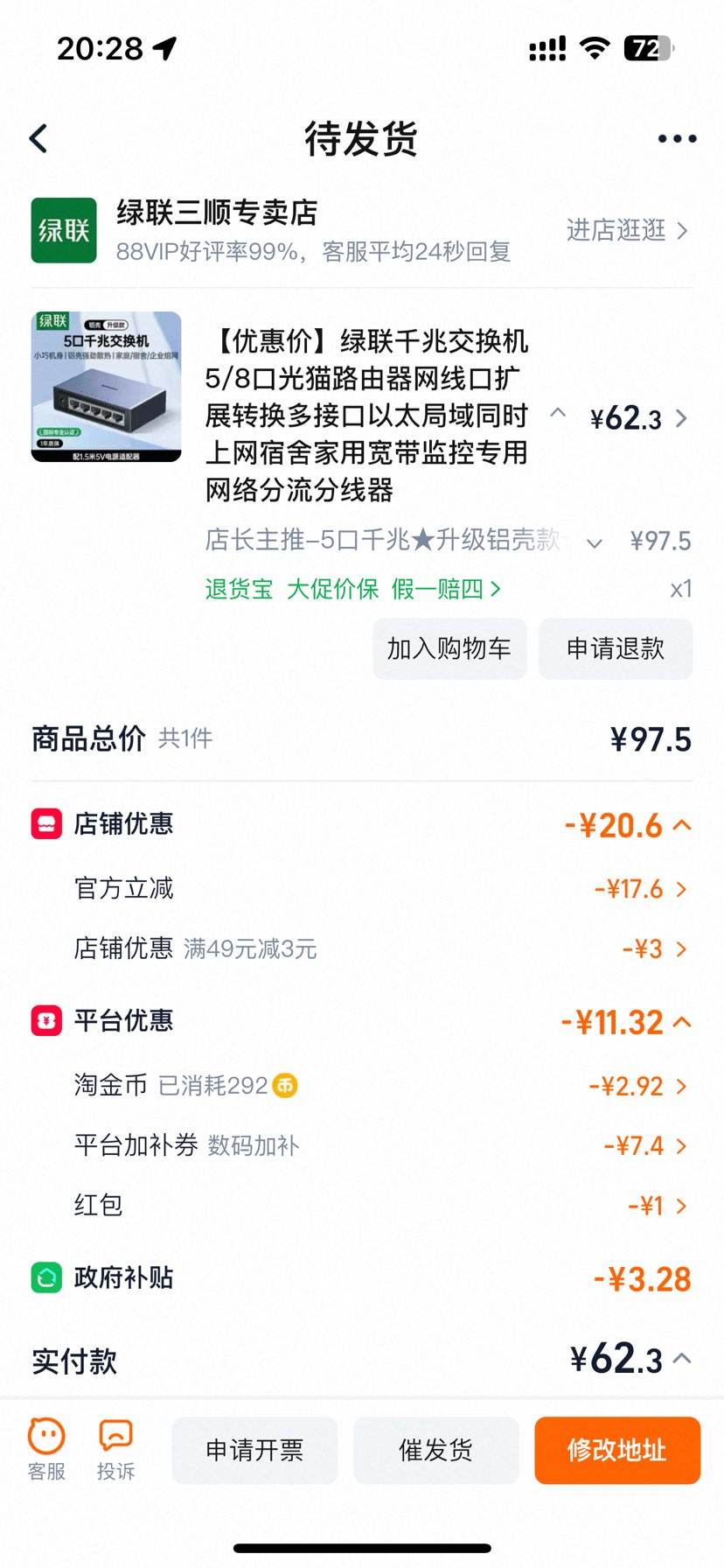Image resolution: width=724 pixels, height=1568 pixels.
Task: Open the three-dot overflow menu
Action: tap(677, 138)
